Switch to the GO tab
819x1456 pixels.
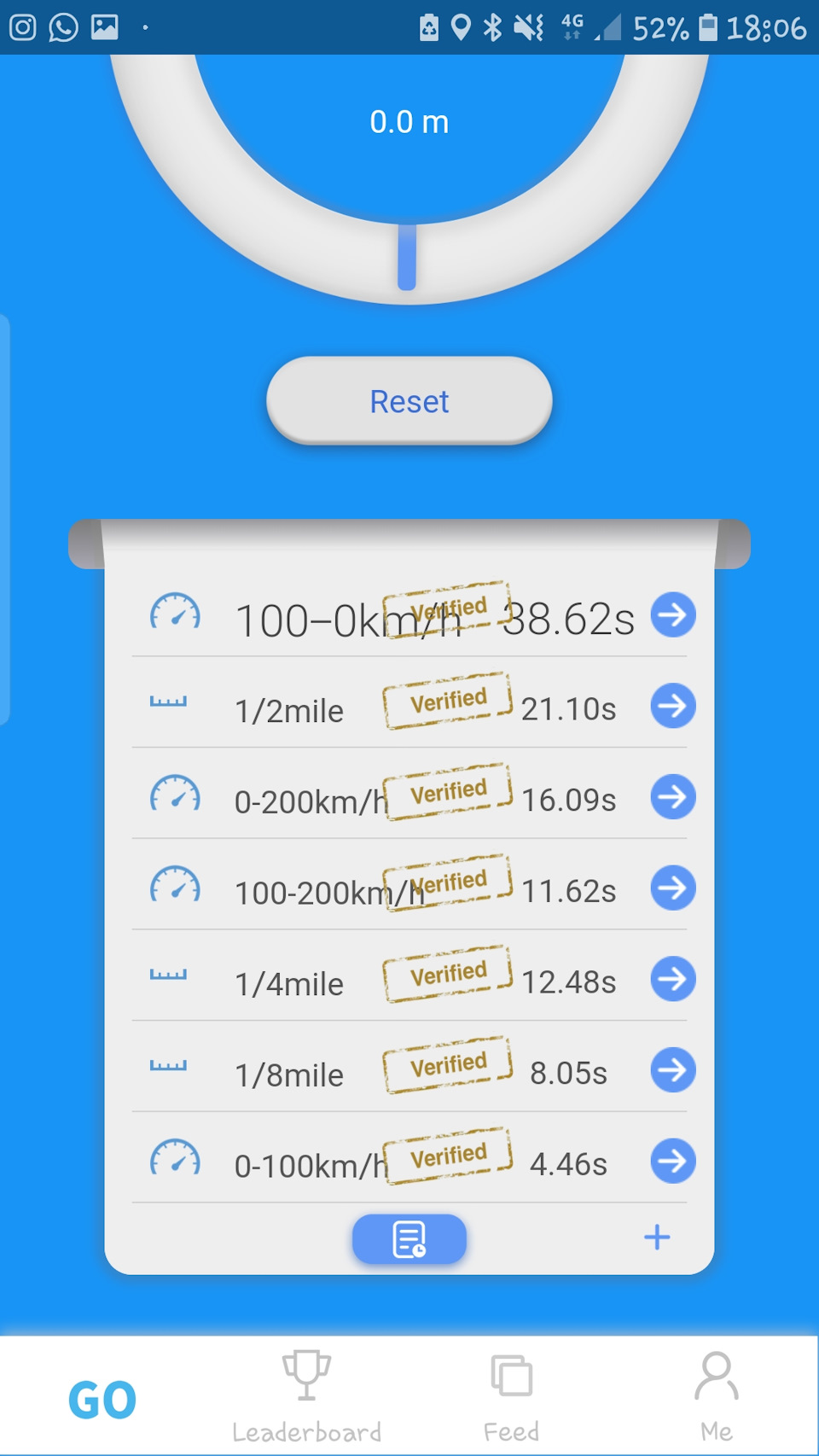102,1400
